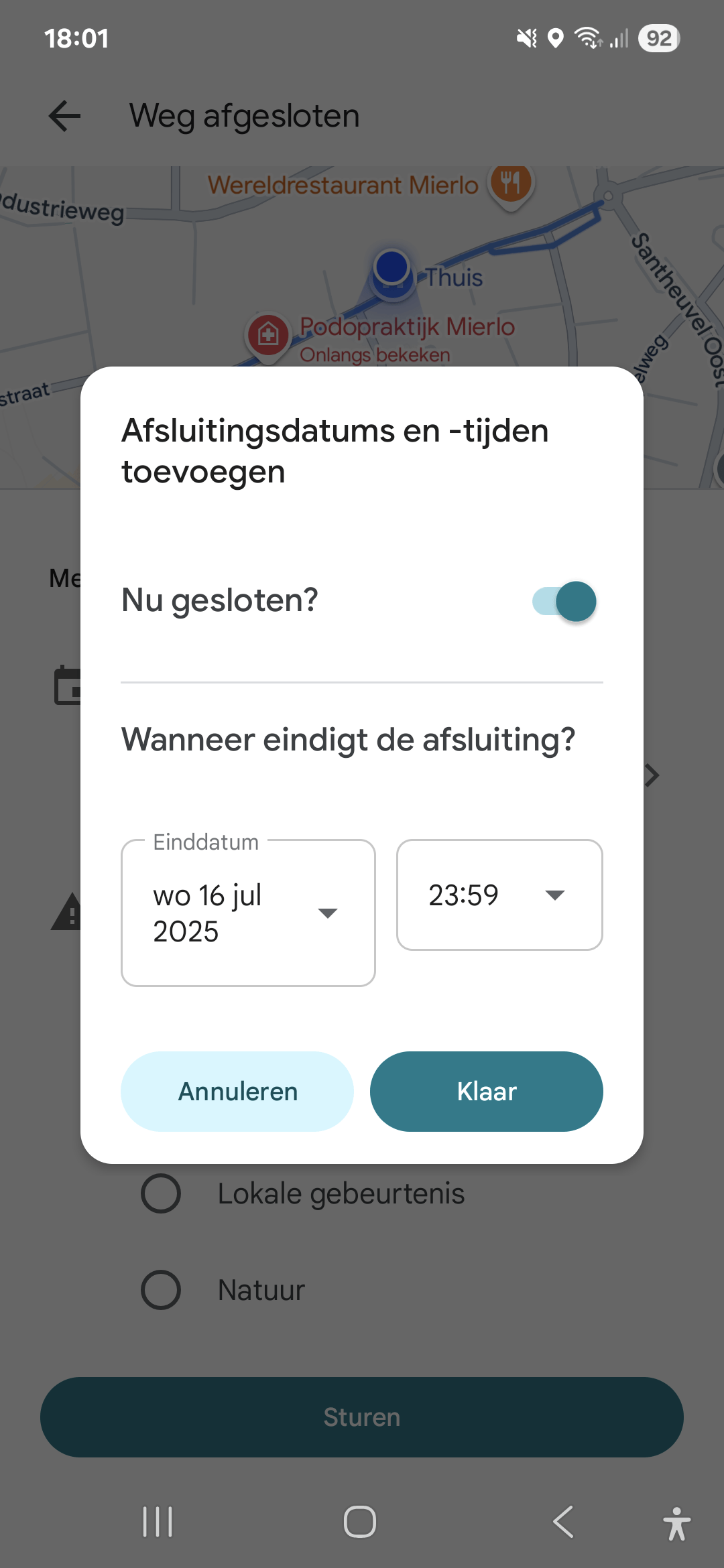Screen dimensions: 724x1568
Task: Go to the home screen
Action: point(360,1522)
